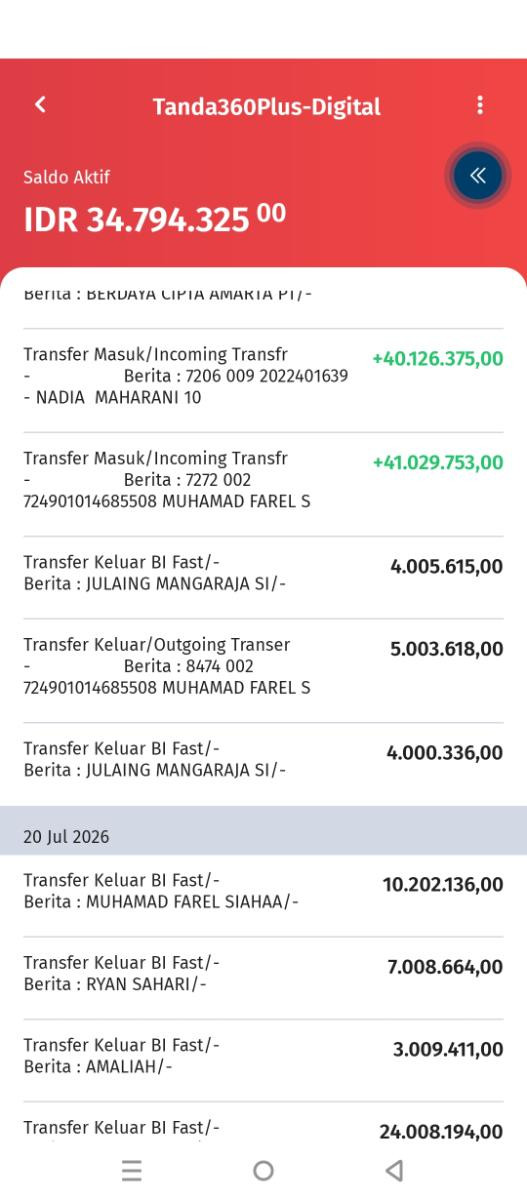
Task: Open the 5.003.618,00 outgoing transfer
Action: pos(263,670)
